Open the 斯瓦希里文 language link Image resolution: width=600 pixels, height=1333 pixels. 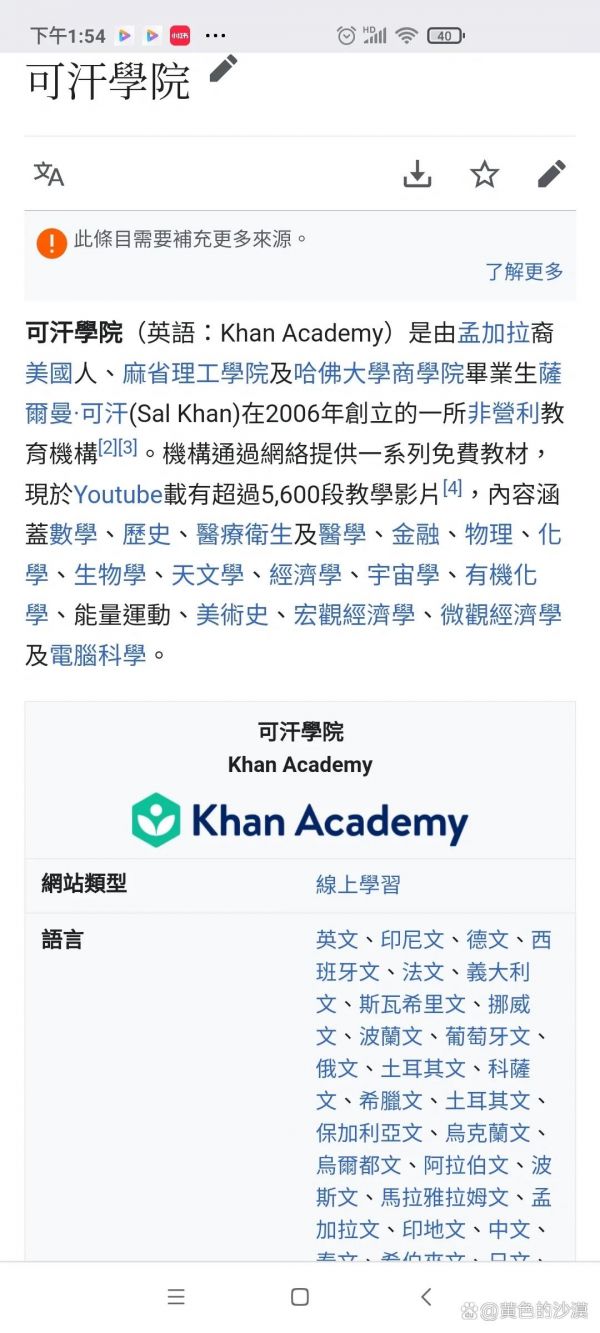[x=412, y=1004]
